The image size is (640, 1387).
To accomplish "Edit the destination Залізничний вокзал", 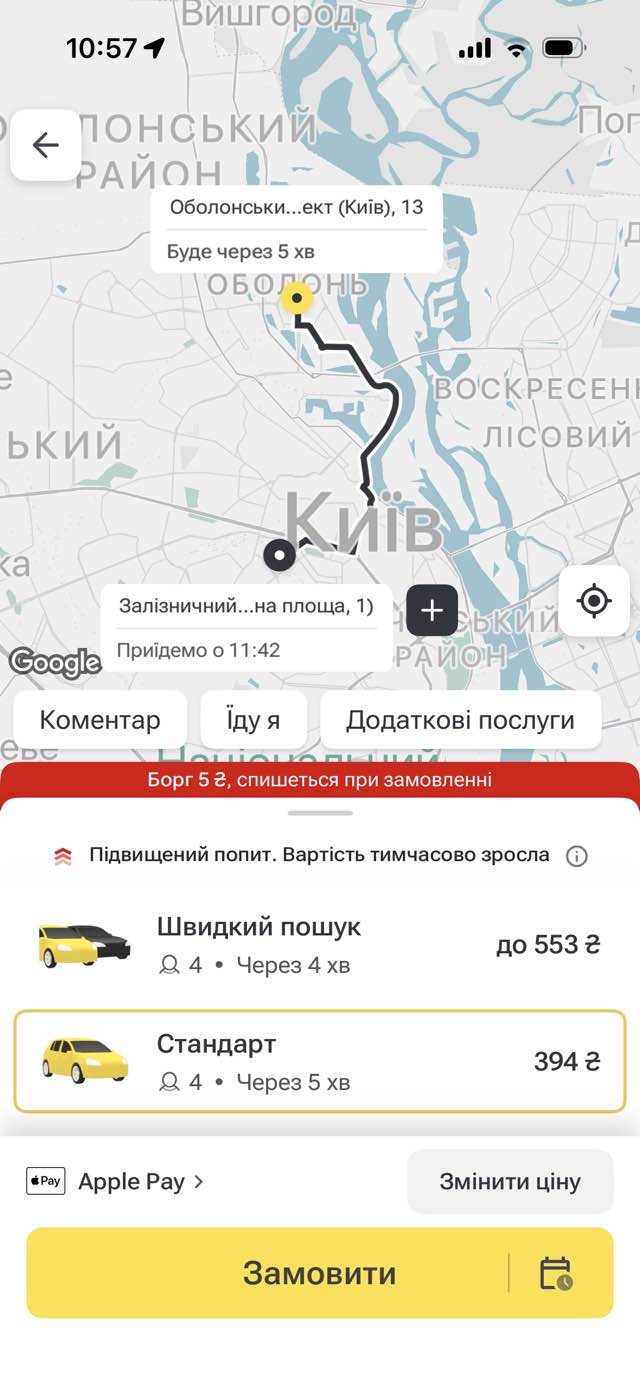I will pos(246,606).
